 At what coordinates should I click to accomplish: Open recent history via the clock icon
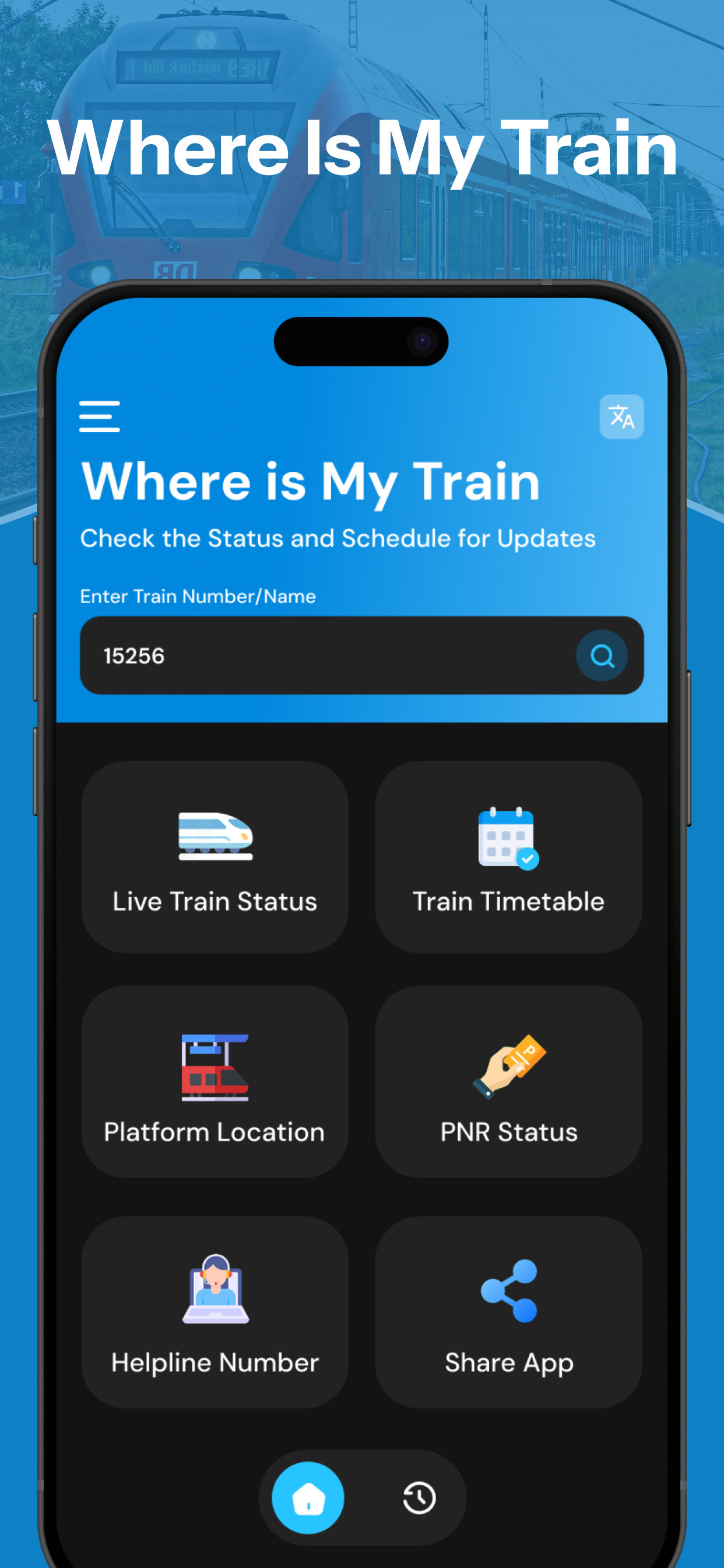(418, 1497)
